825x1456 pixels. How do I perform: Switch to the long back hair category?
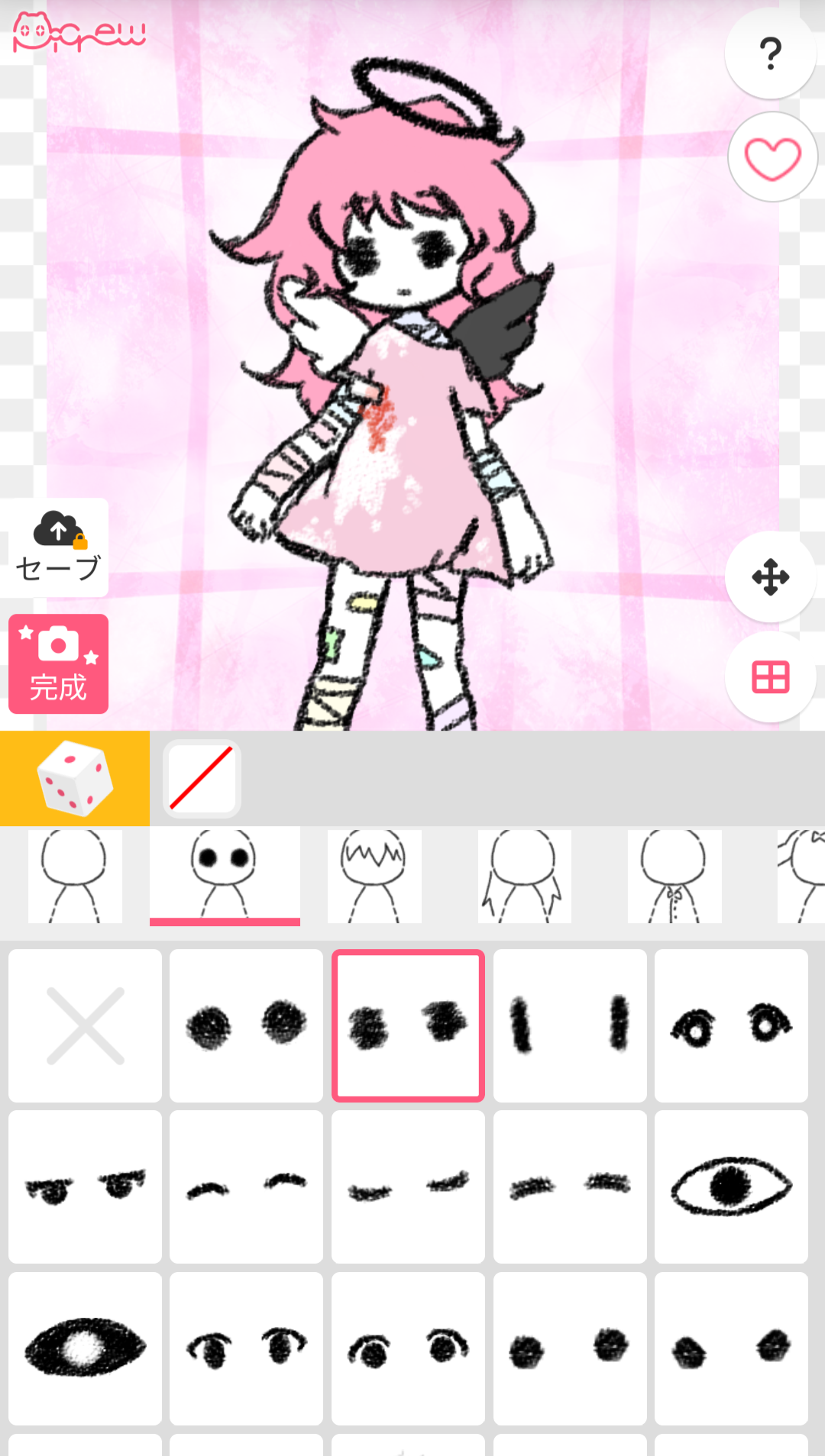pos(524,876)
